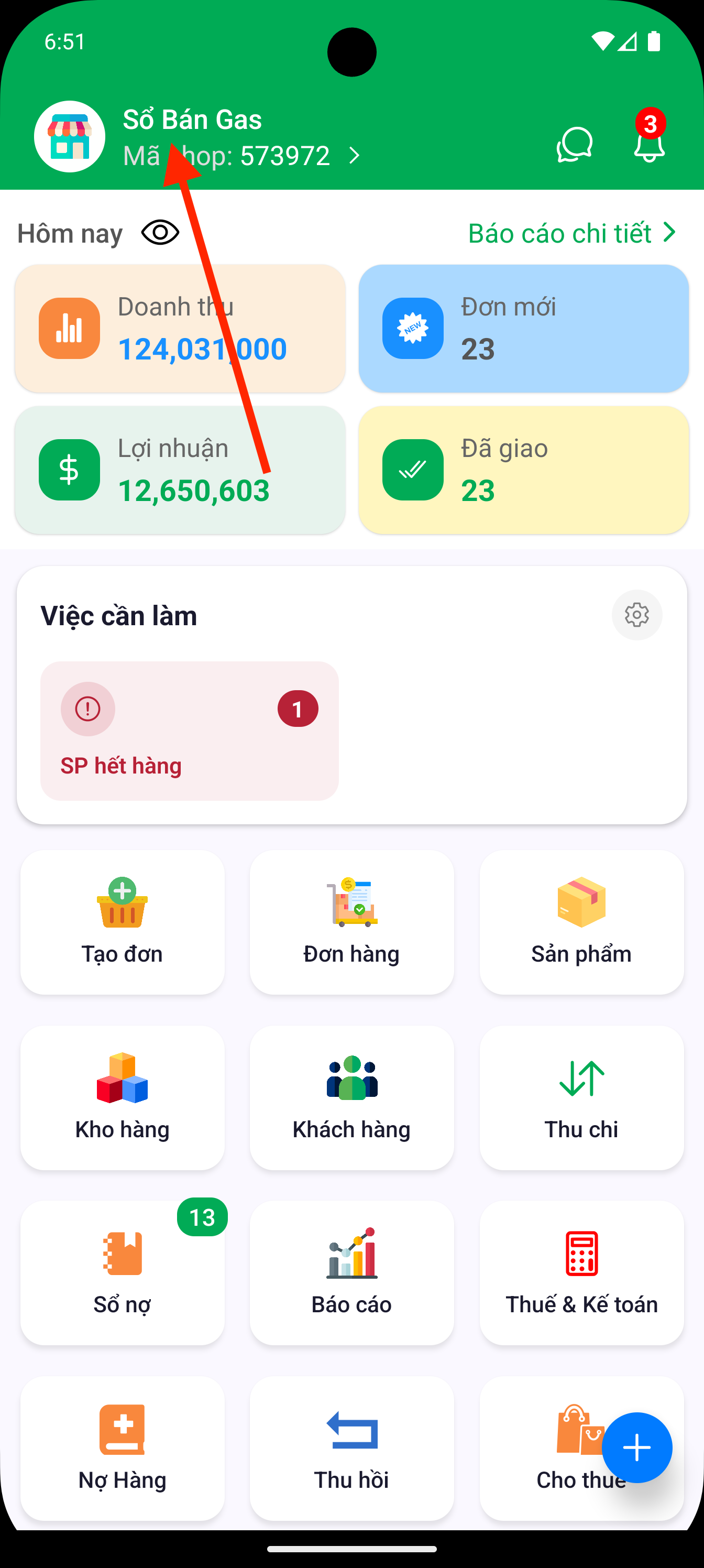Tap the Sổ Bán Gas shop avatar
The height and width of the screenshot is (1568, 704).
[x=69, y=136]
